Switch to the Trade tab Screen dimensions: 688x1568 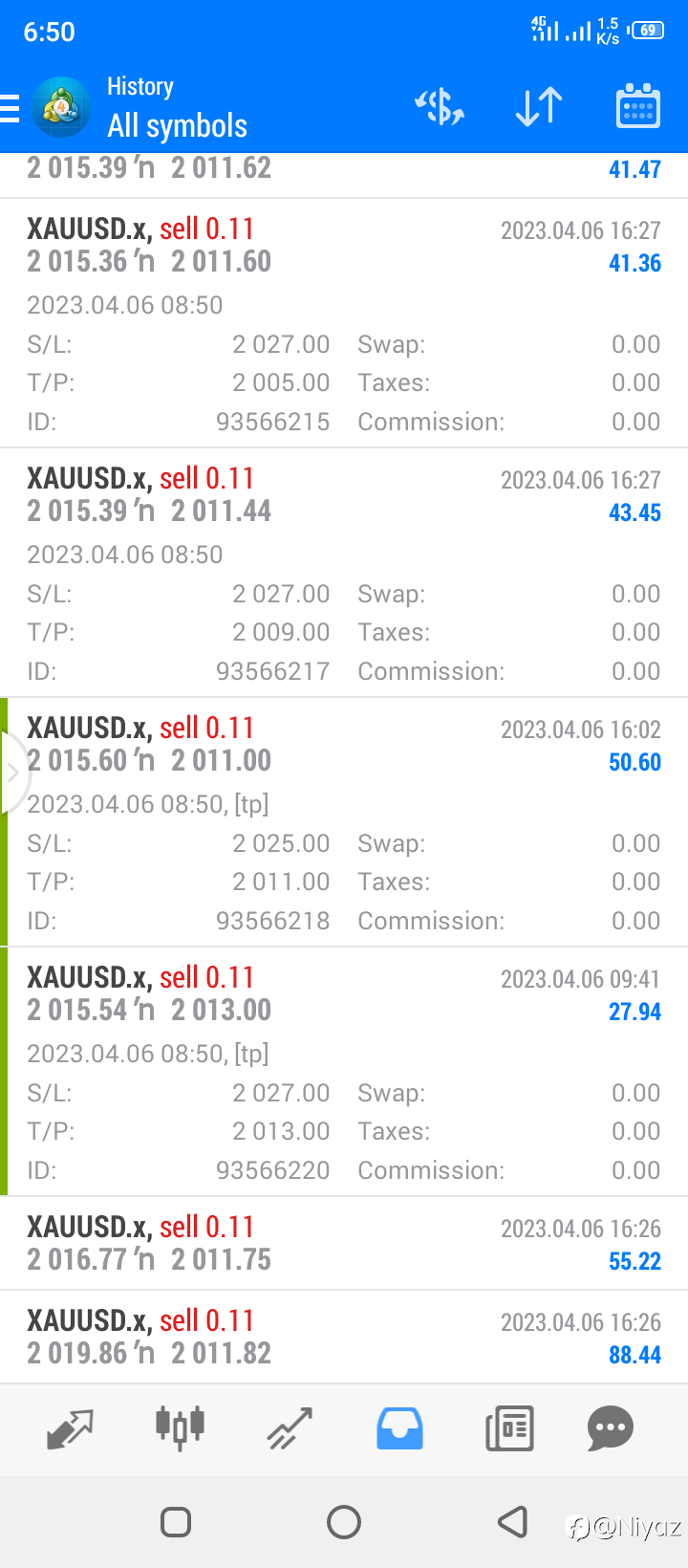coord(290,1428)
